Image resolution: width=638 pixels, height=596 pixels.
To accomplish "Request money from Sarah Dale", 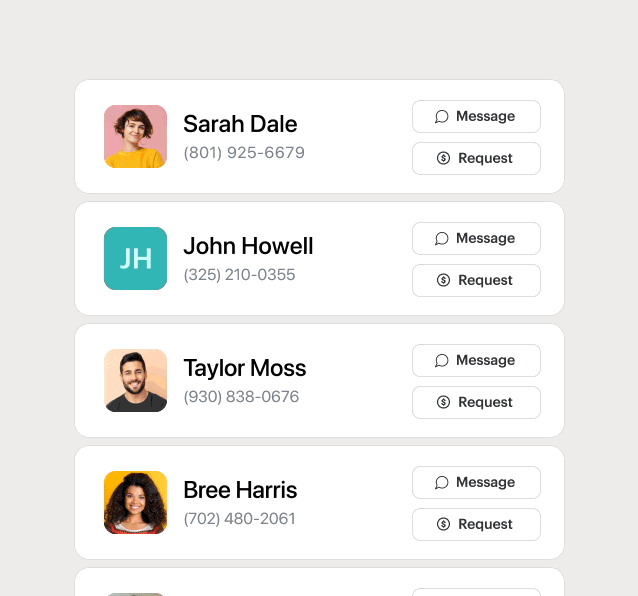I will tap(476, 158).
